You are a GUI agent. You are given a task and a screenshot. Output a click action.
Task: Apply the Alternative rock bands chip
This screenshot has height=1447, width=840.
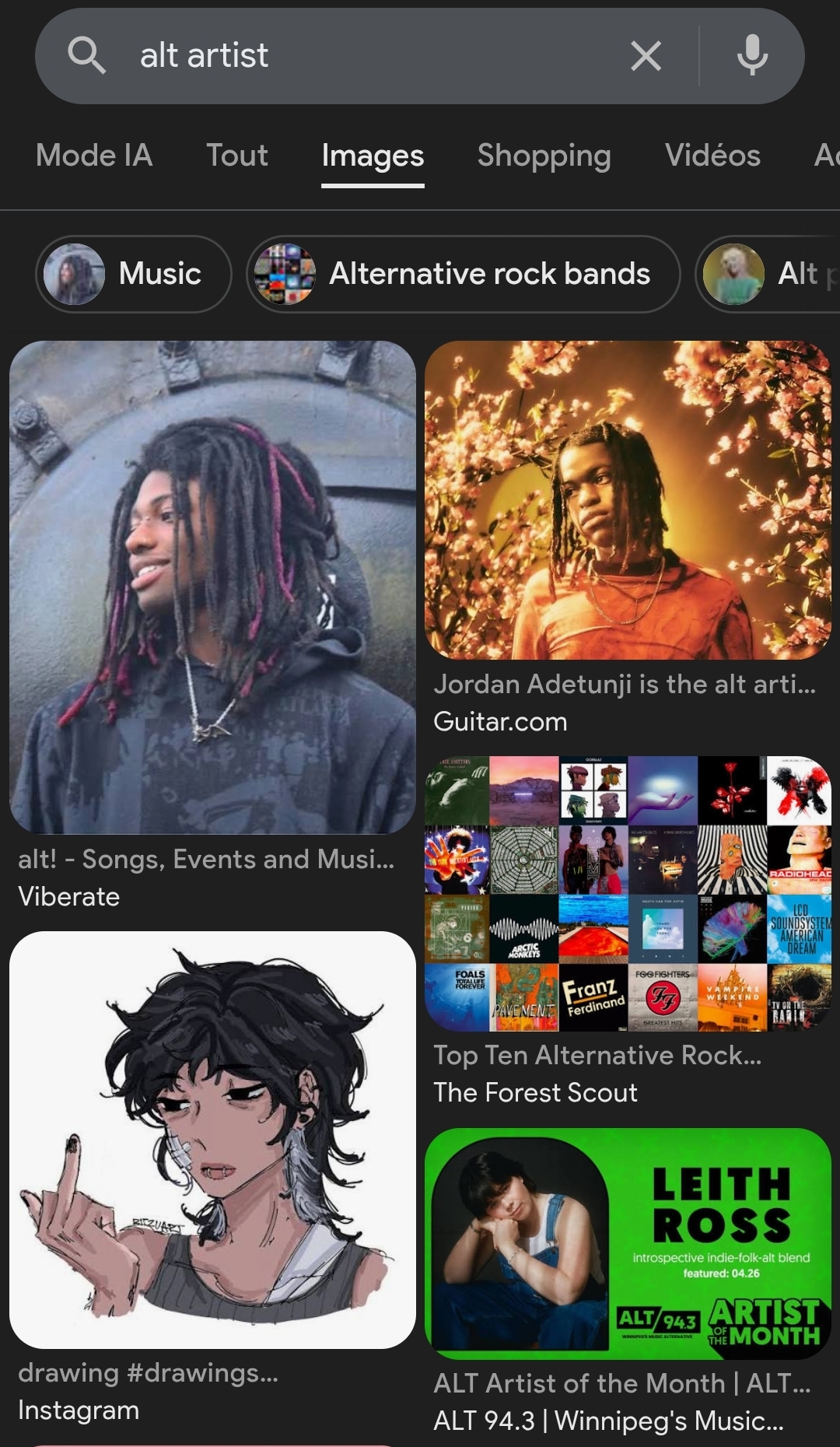[x=464, y=274]
